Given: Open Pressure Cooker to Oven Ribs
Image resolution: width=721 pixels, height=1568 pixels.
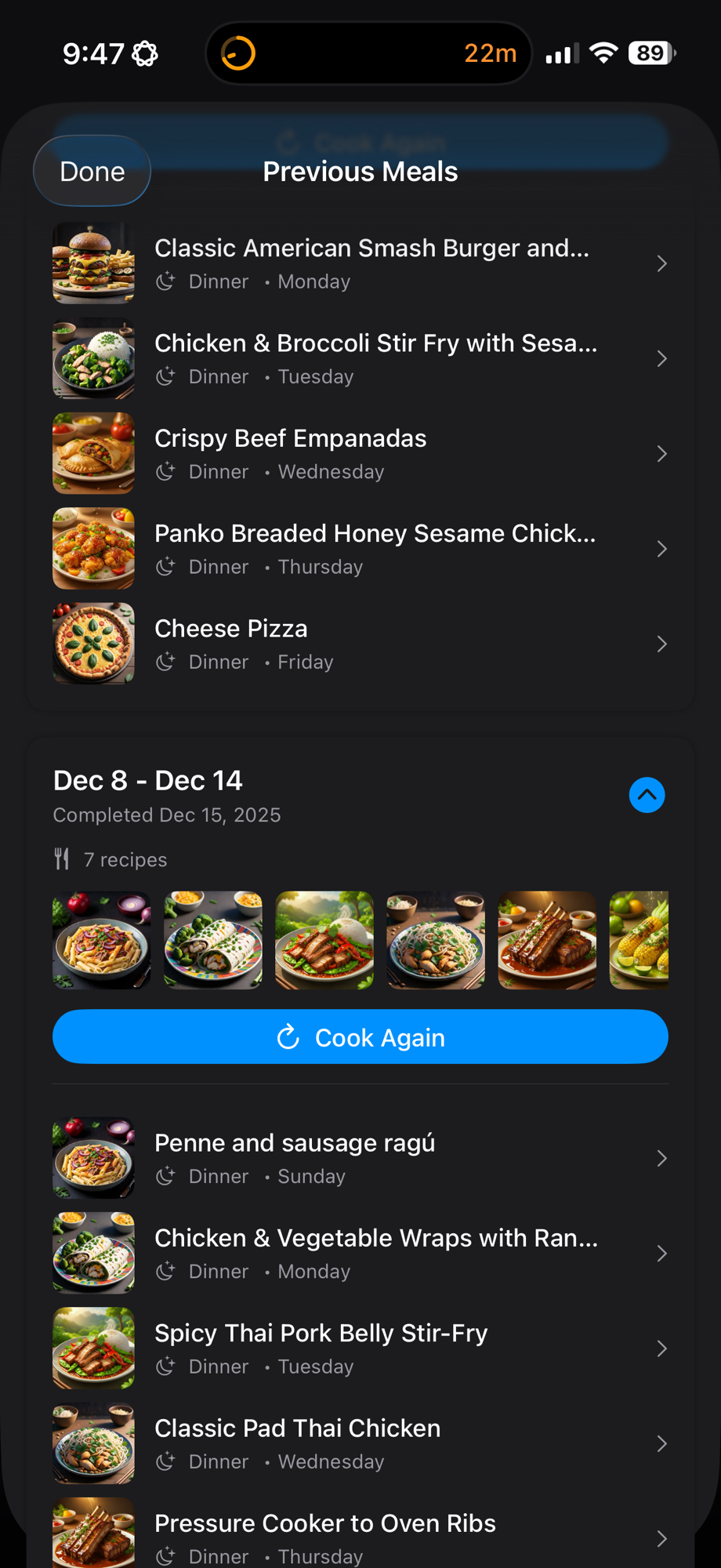Looking at the screenshot, I should 360,1537.
